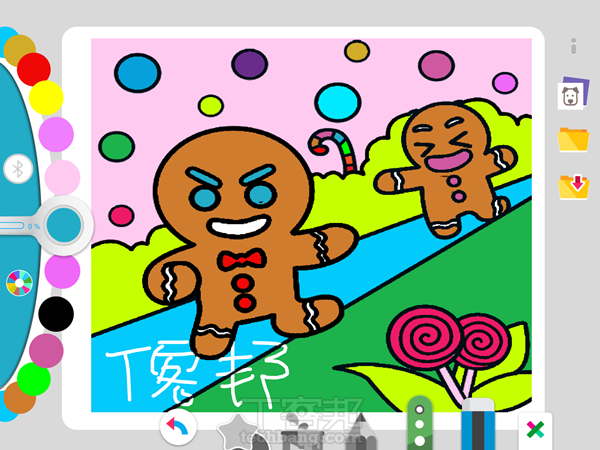600x450 pixels.
Task: Tap the red-green X button
Action: tap(535, 430)
